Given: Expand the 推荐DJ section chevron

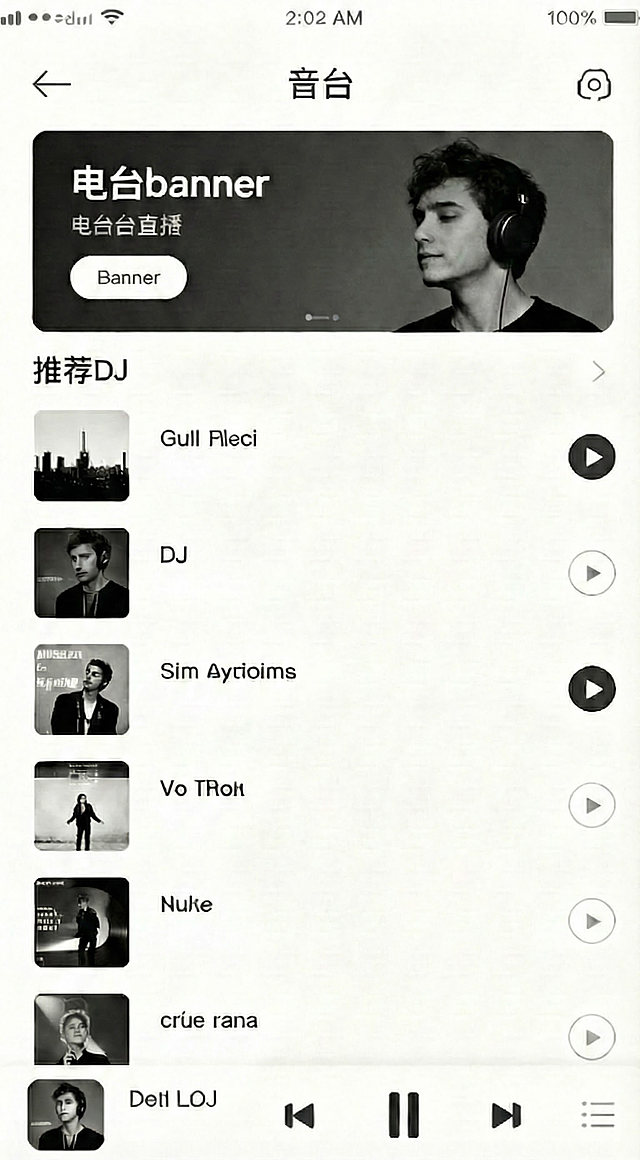Looking at the screenshot, I should 599,371.
